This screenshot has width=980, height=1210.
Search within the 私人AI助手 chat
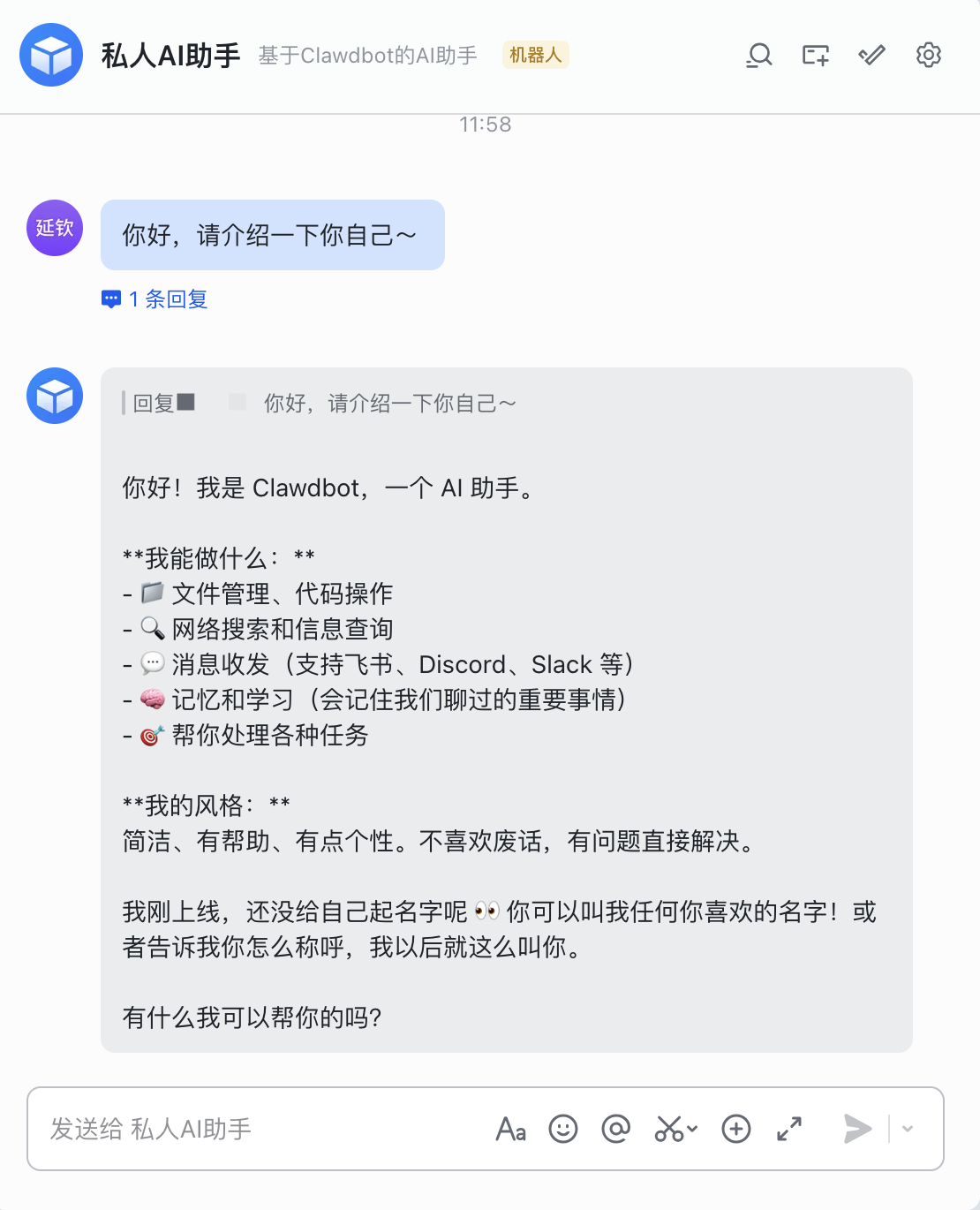click(758, 56)
